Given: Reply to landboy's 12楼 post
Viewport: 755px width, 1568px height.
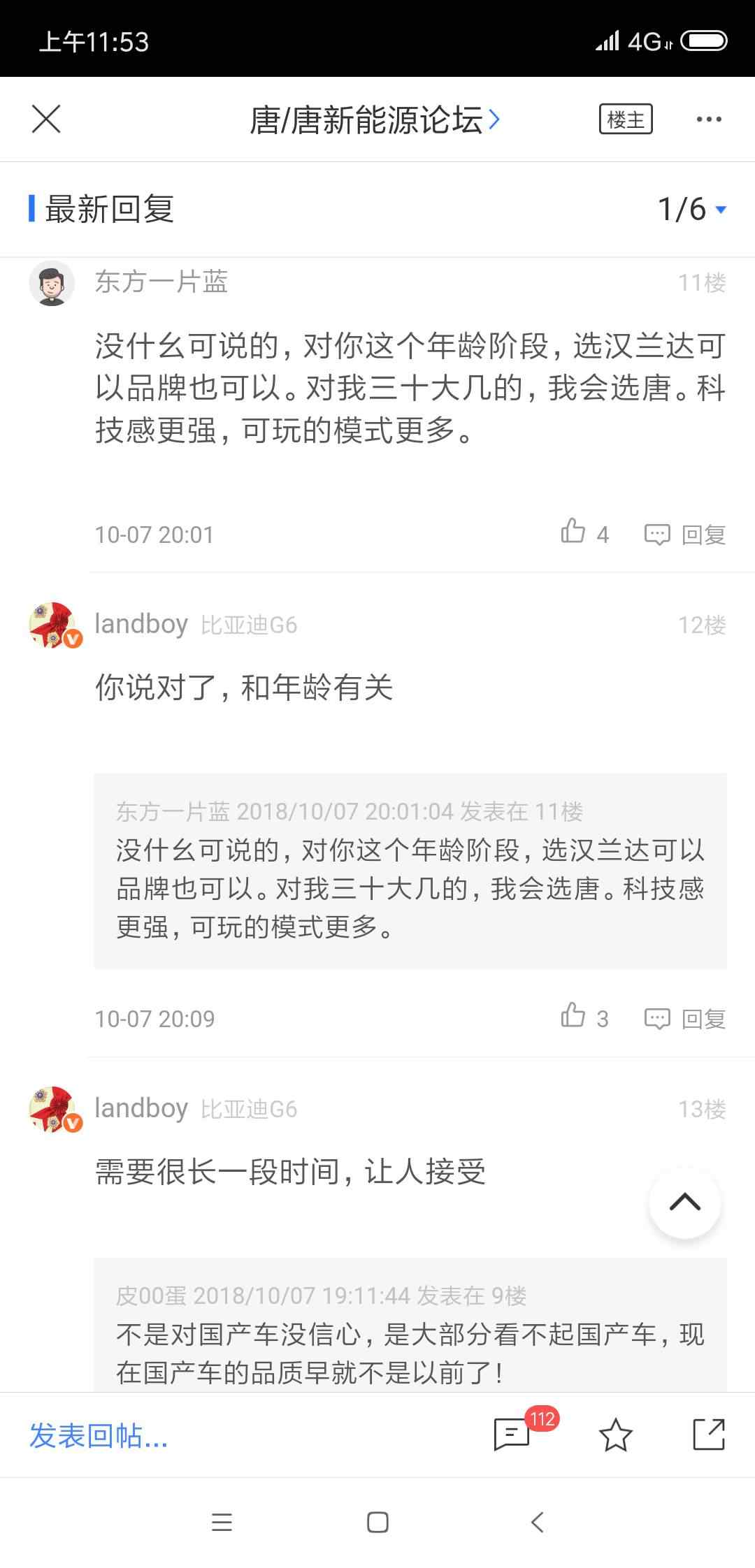Looking at the screenshot, I should point(685,1019).
